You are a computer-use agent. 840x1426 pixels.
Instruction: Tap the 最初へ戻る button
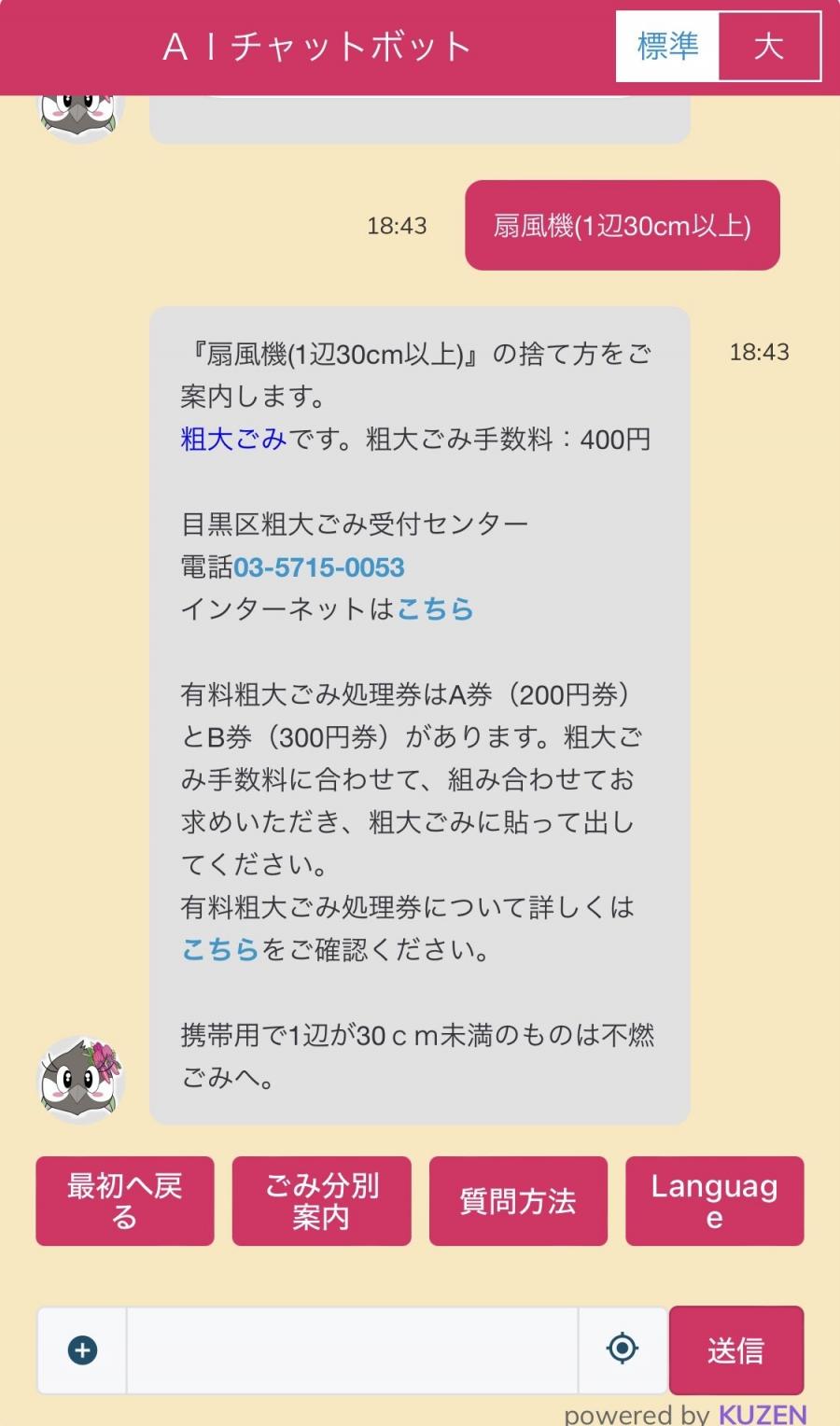125,1201
